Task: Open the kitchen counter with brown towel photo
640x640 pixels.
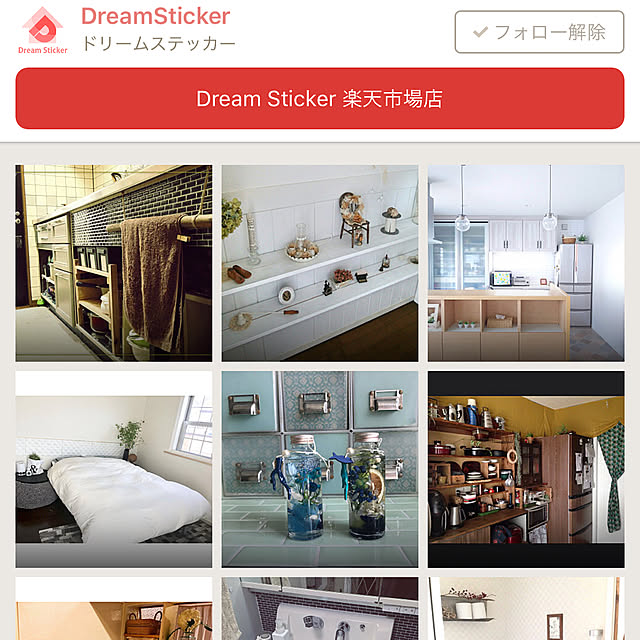Action: click(114, 263)
